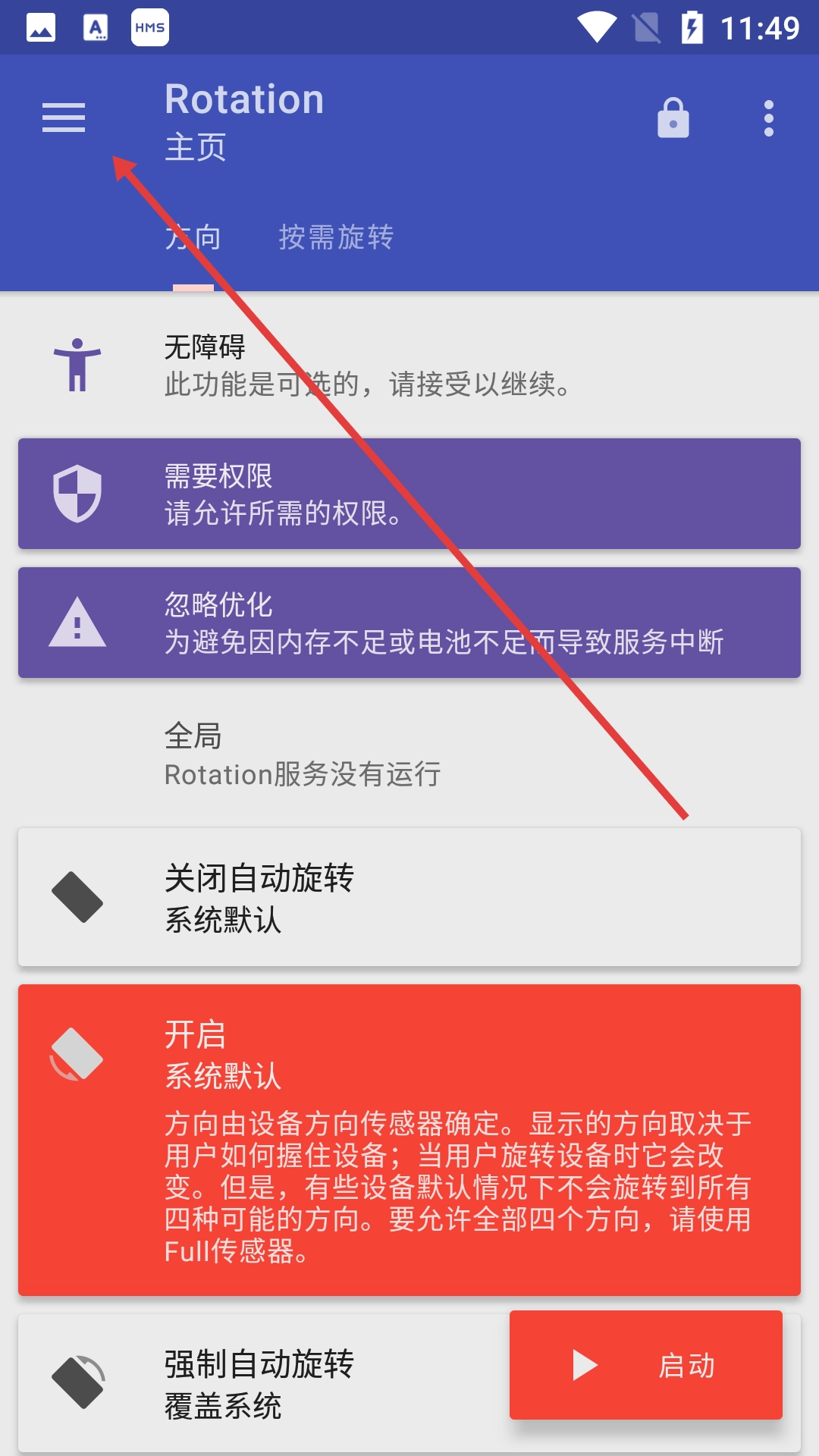Select the 开启 系统默认 orientation card

click(409, 1140)
